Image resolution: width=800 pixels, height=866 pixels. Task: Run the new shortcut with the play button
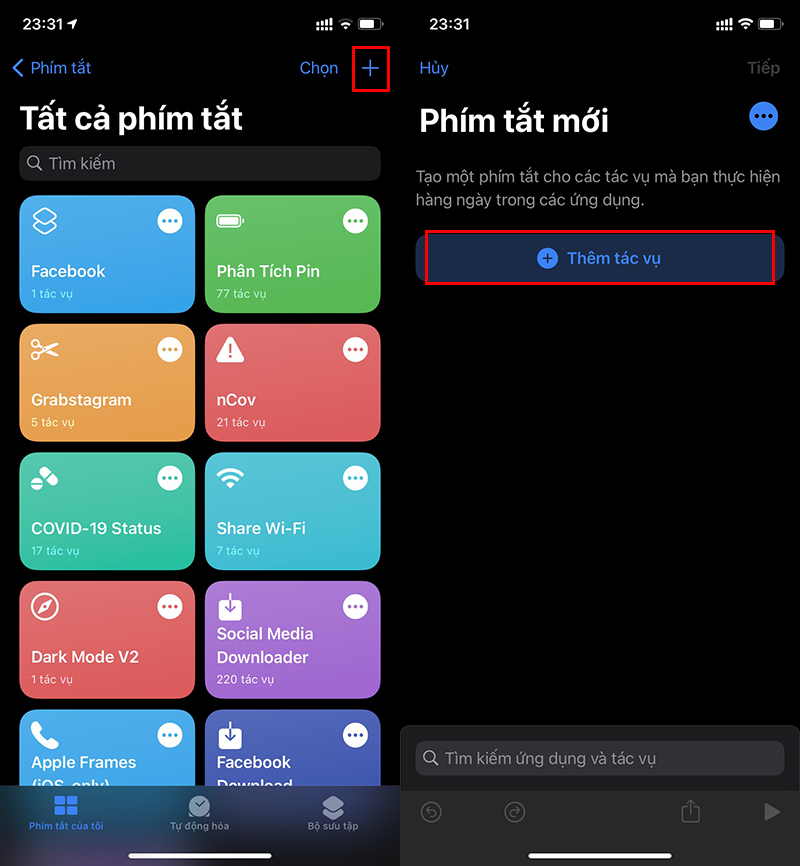click(x=771, y=812)
